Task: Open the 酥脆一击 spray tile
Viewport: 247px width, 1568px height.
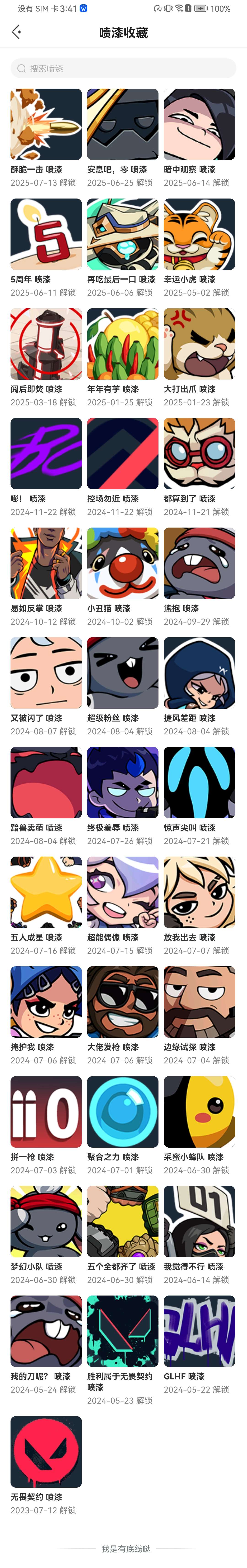Action: (x=46, y=124)
